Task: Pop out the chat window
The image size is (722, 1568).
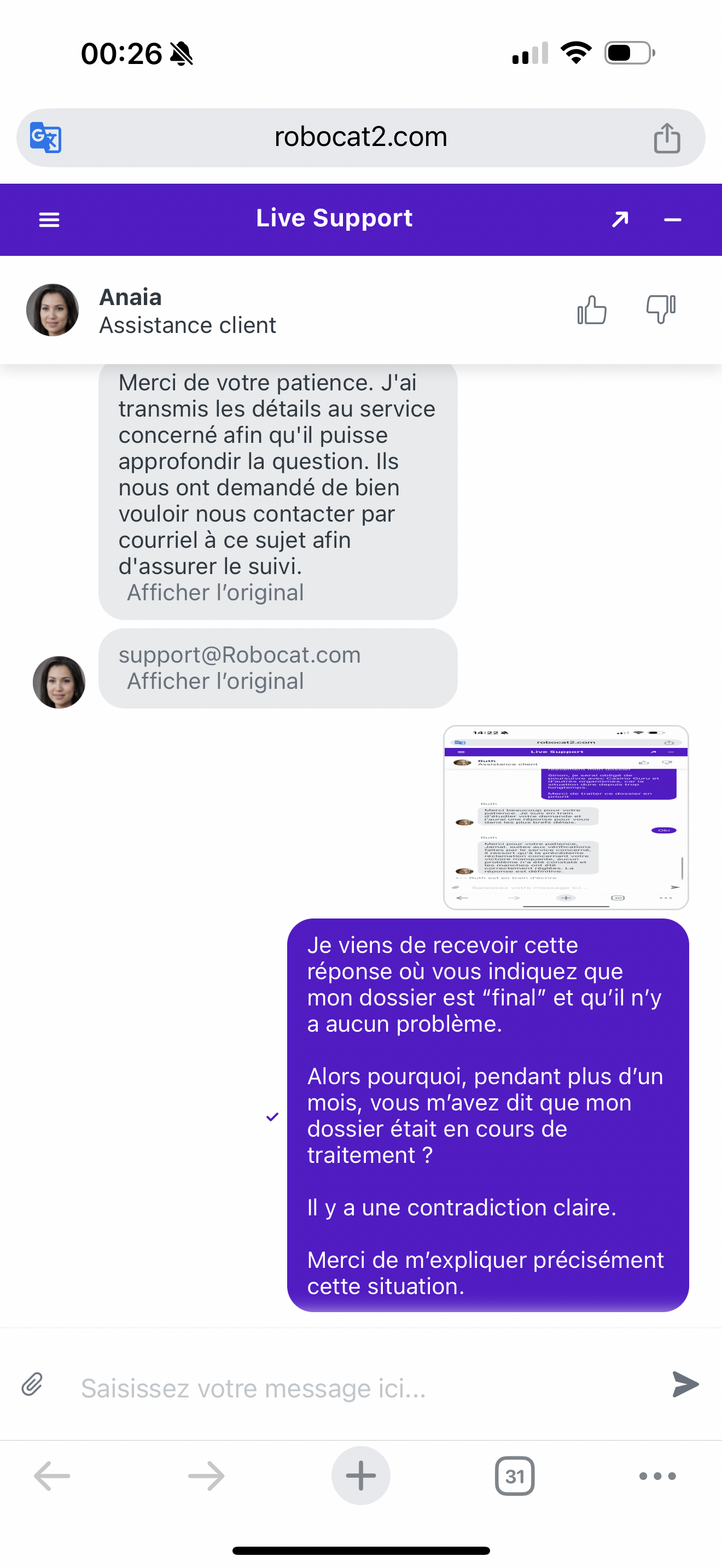Action: pos(620,219)
